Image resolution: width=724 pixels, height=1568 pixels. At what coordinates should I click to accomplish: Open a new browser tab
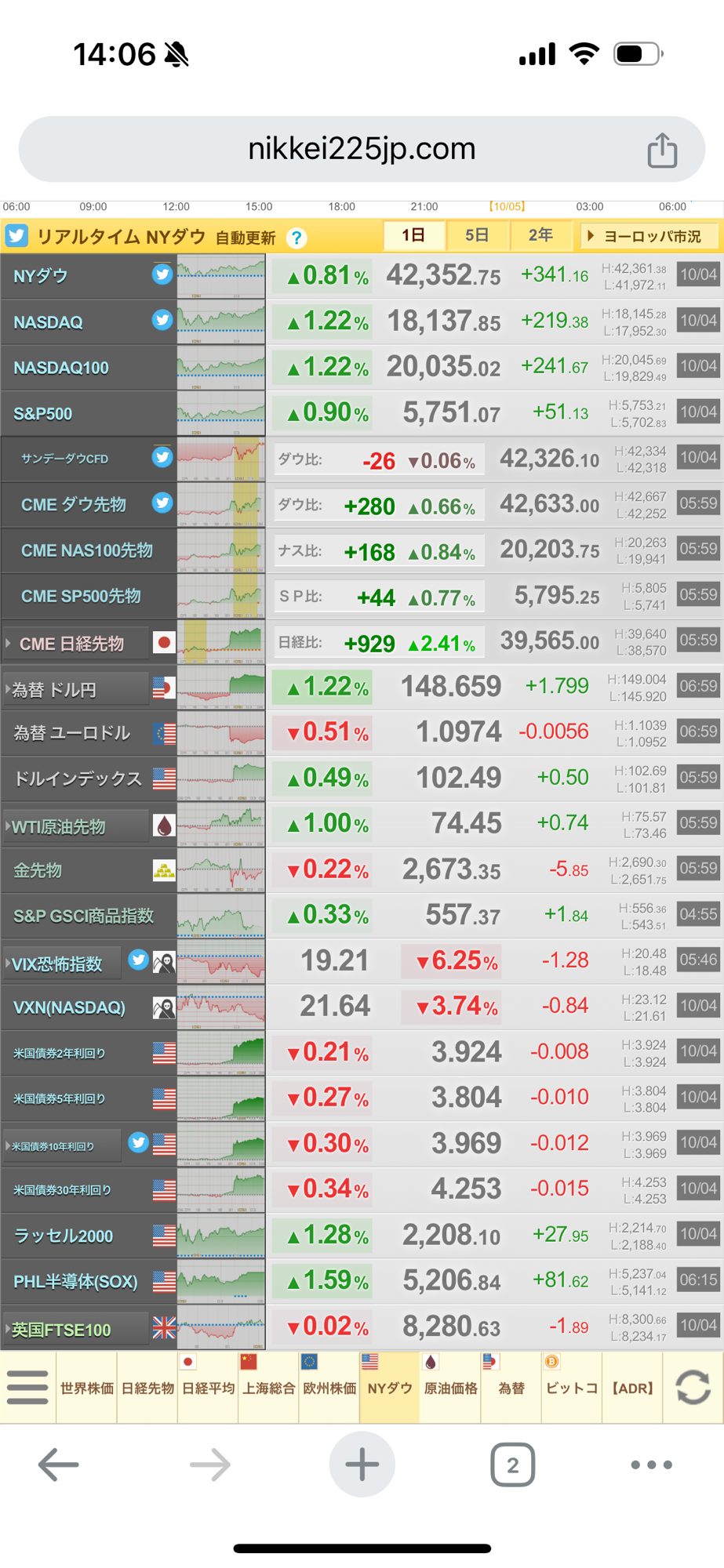pos(362,1464)
